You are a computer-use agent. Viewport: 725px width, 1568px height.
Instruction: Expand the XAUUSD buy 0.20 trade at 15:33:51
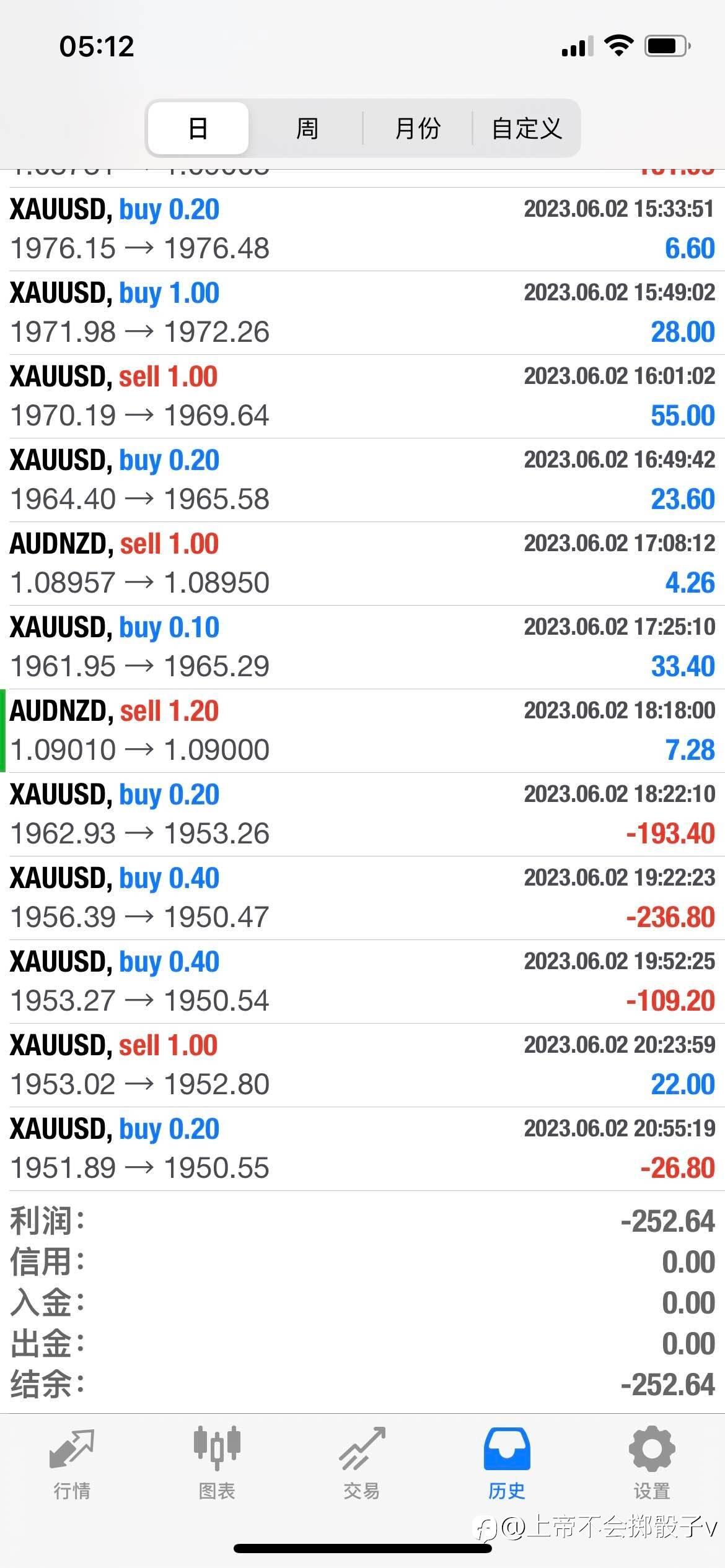pos(362,229)
